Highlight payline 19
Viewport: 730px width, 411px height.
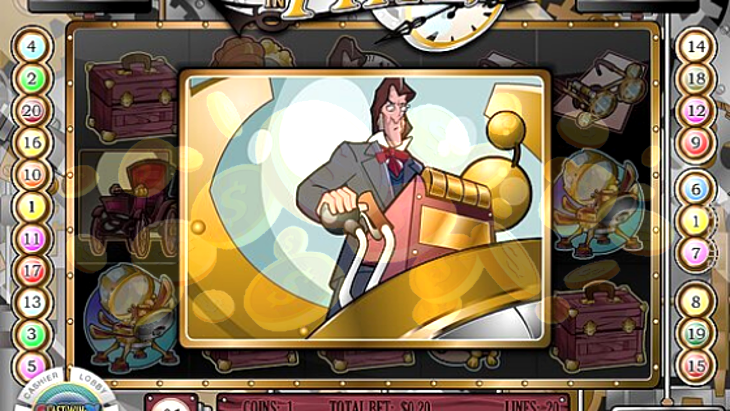pyautogui.click(x=696, y=333)
